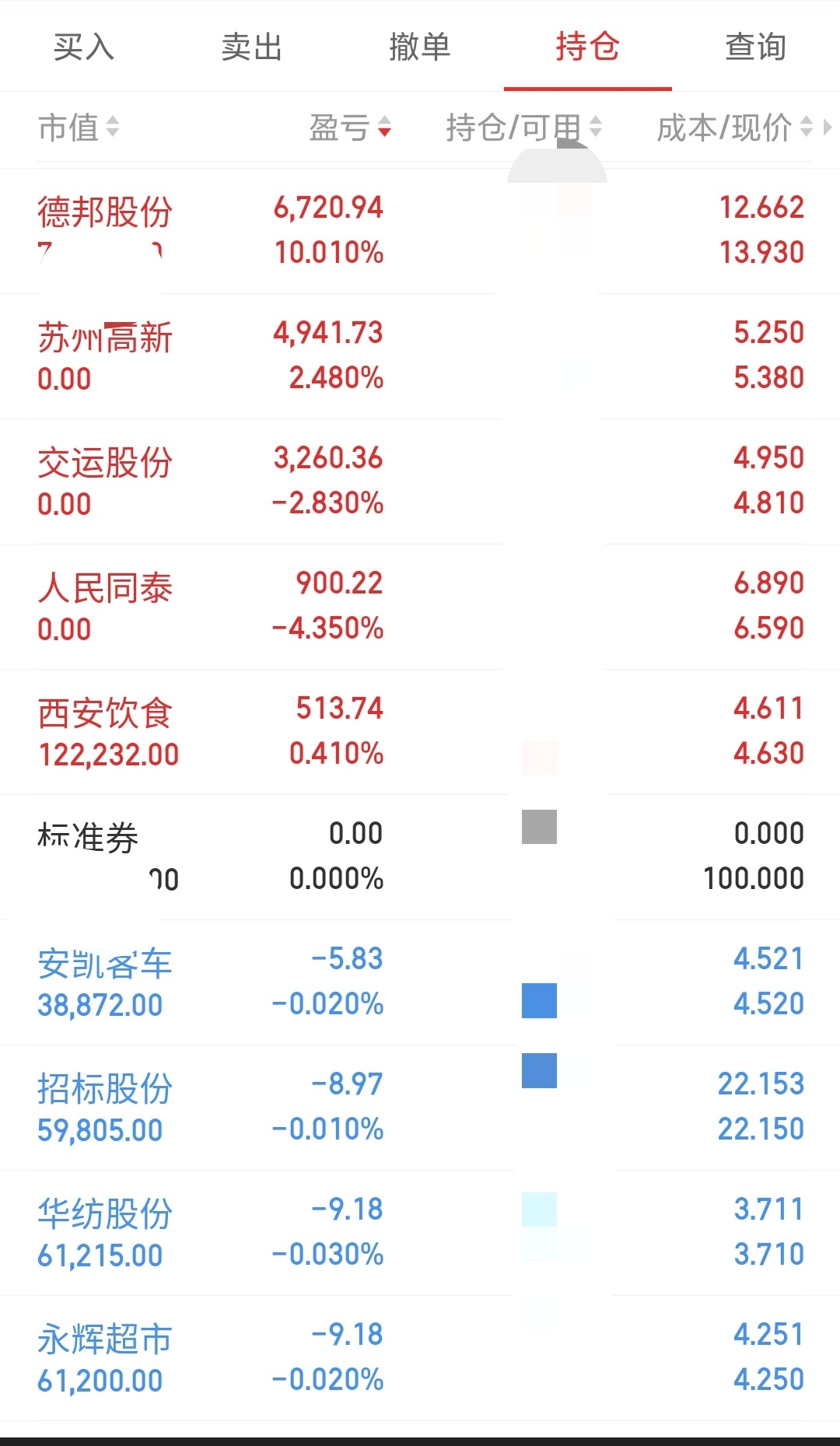Image resolution: width=840 pixels, height=1446 pixels.
Task: Select the 人民同泰 position
Action: coord(420,607)
